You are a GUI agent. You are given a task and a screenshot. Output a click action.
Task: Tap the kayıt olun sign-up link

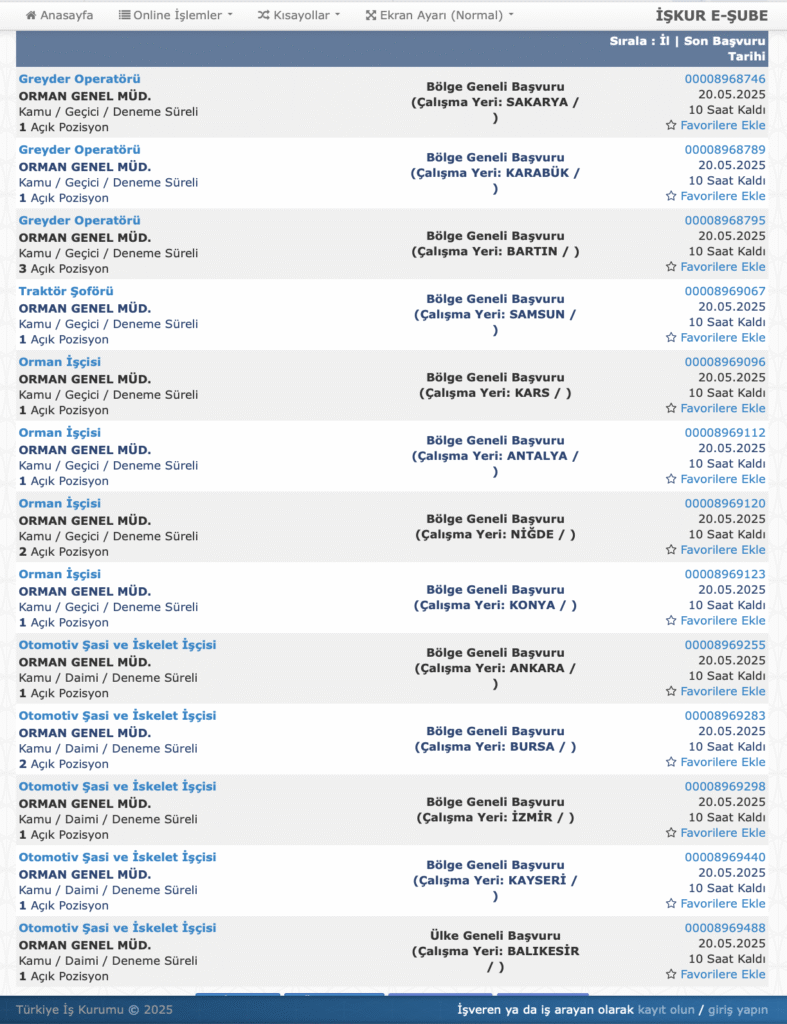click(x=666, y=1010)
